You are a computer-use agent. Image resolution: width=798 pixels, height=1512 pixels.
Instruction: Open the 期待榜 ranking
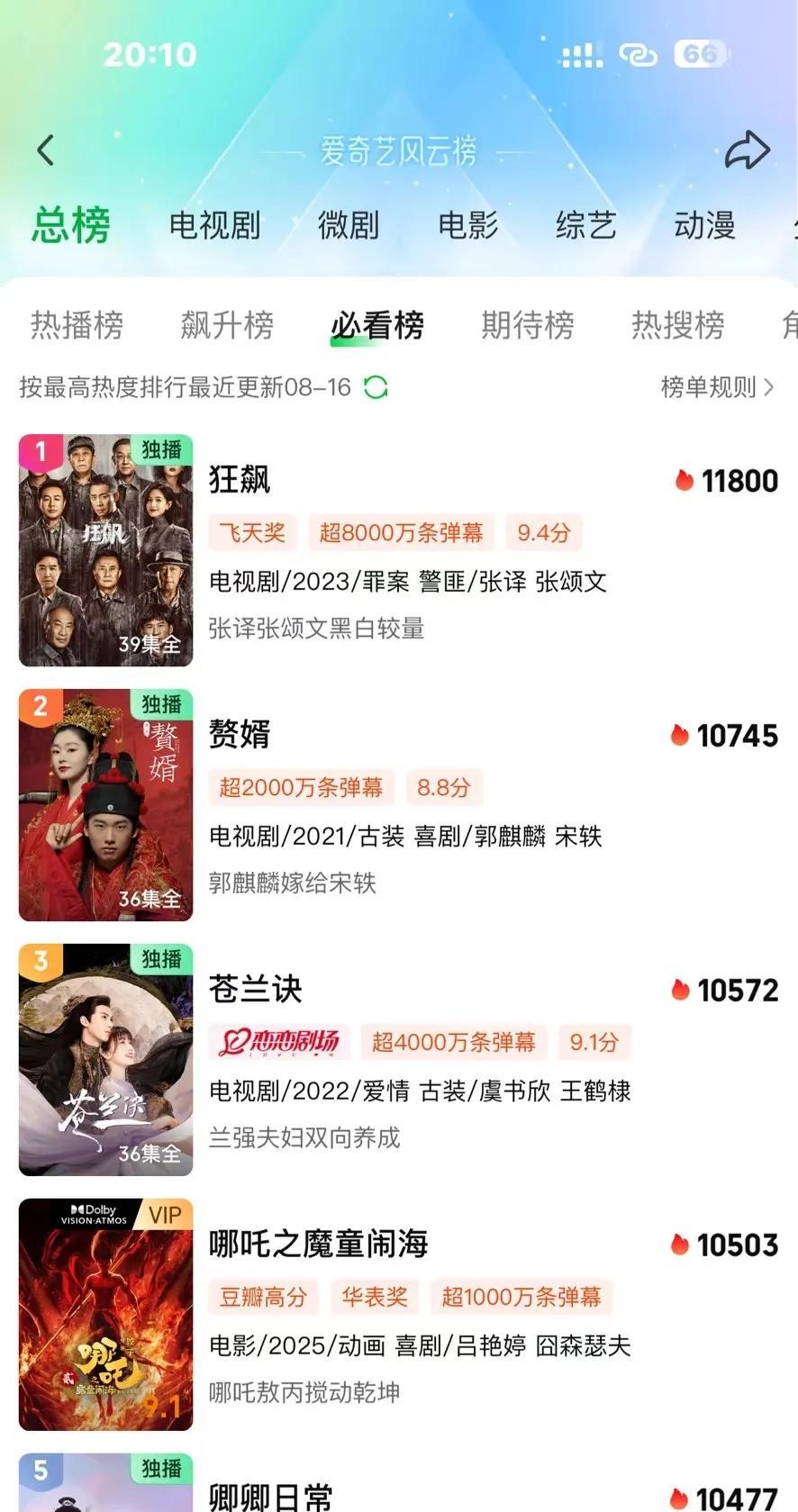pyautogui.click(x=528, y=325)
